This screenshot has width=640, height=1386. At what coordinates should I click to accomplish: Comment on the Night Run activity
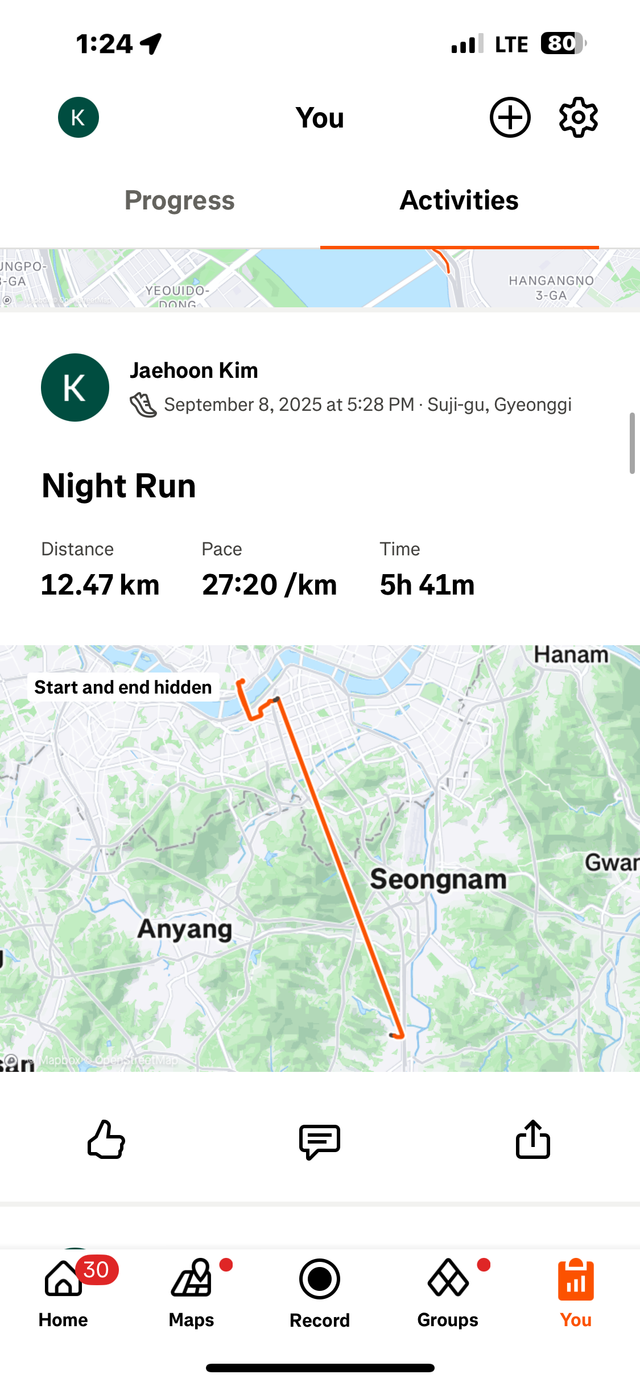[320, 1140]
